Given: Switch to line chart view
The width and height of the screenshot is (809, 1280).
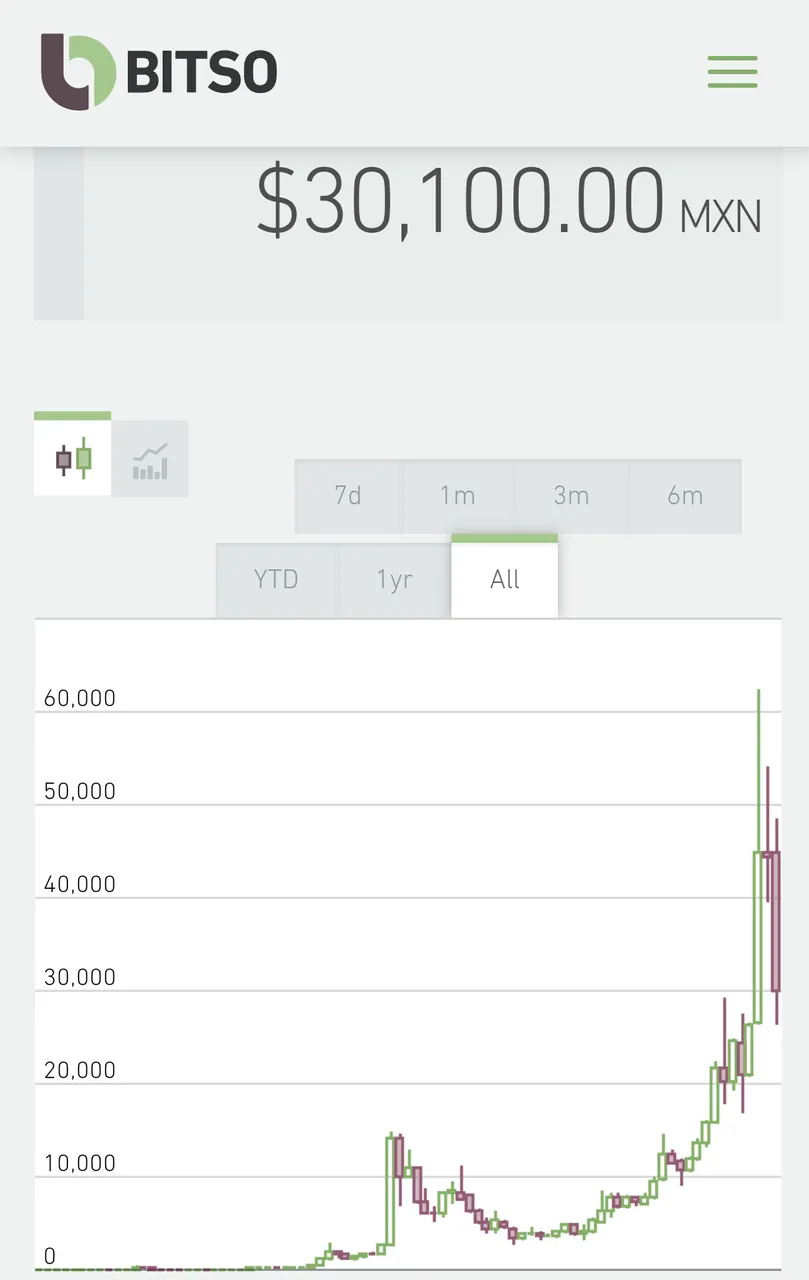Looking at the screenshot, I should 150,460.
